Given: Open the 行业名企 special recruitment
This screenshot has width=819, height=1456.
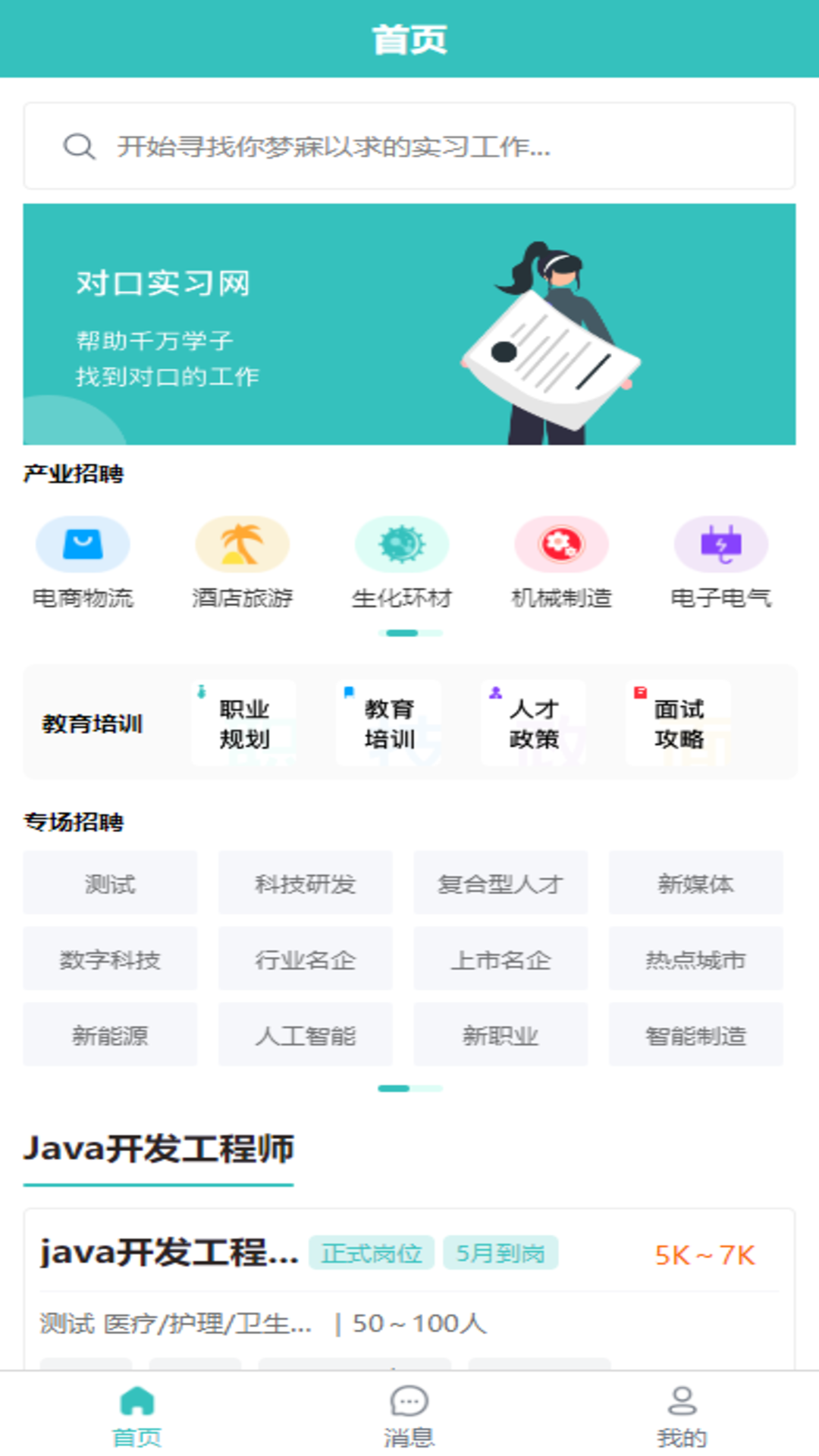Looking at the screenshot, I should [305, 959].
